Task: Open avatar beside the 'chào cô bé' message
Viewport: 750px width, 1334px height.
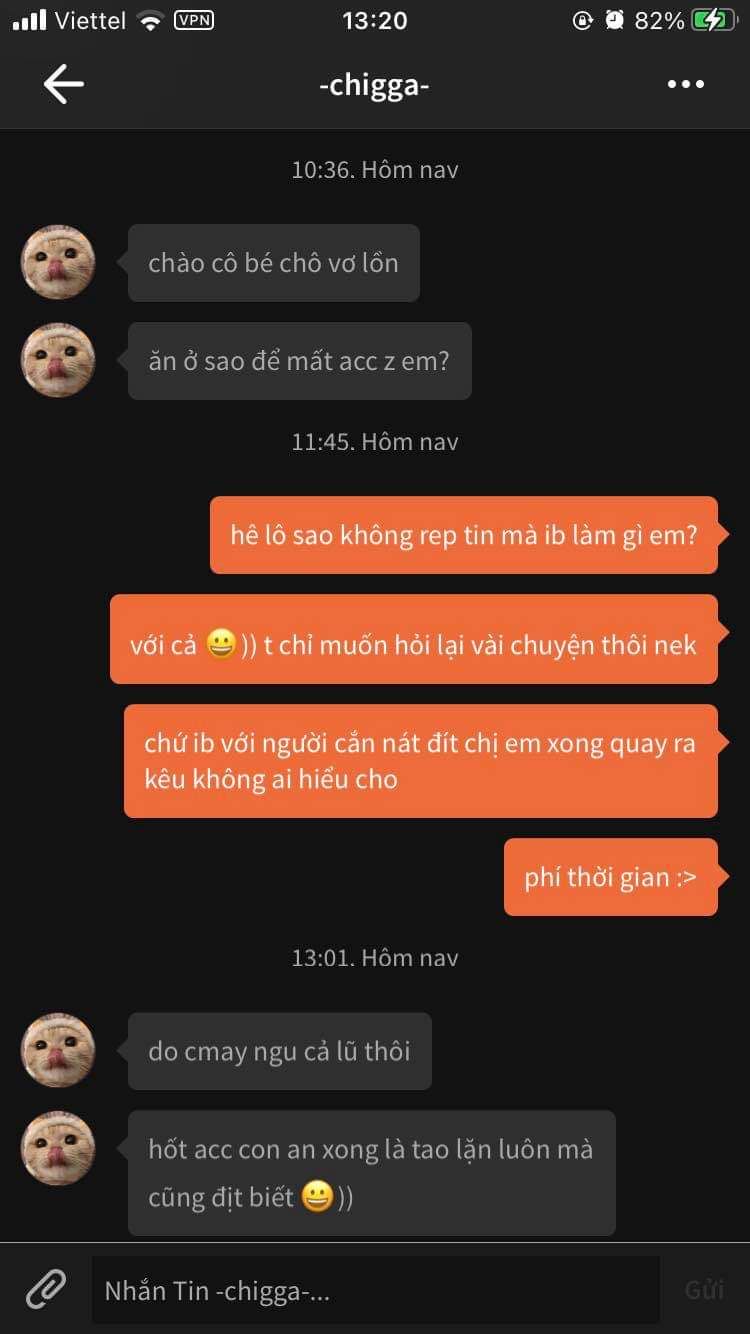Action: [58, 262]
